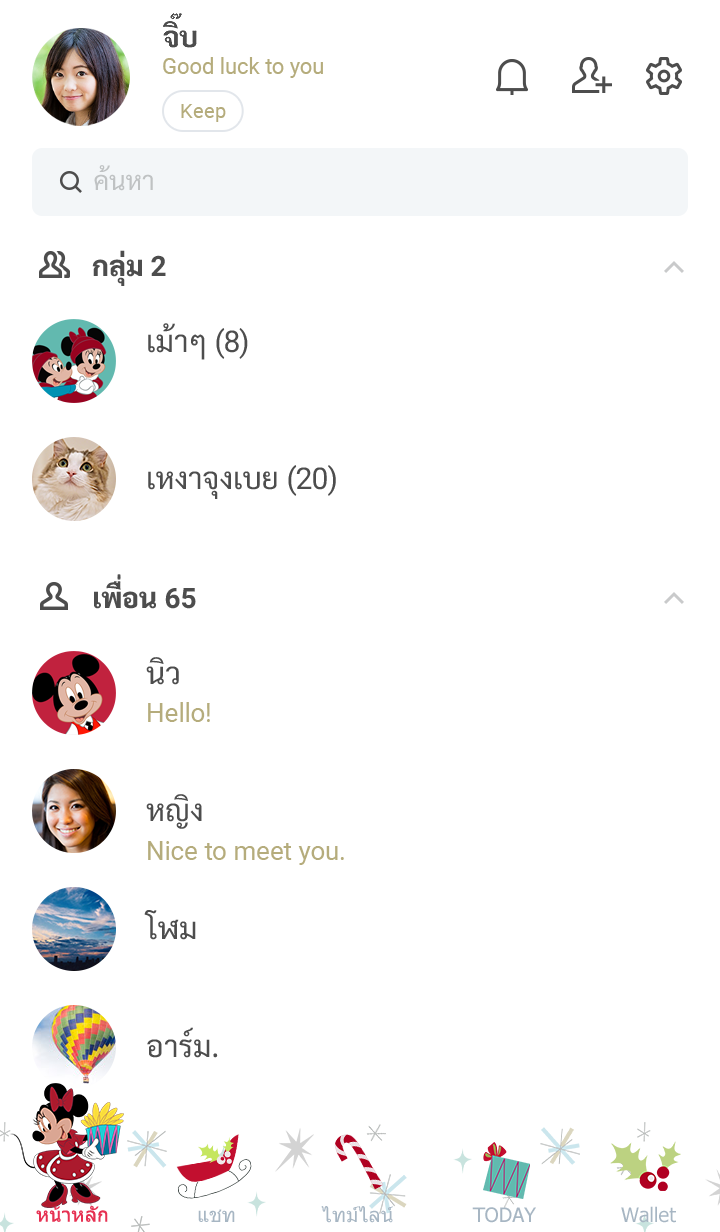
Task: Open the settings gear
Action: pos(663,77)
